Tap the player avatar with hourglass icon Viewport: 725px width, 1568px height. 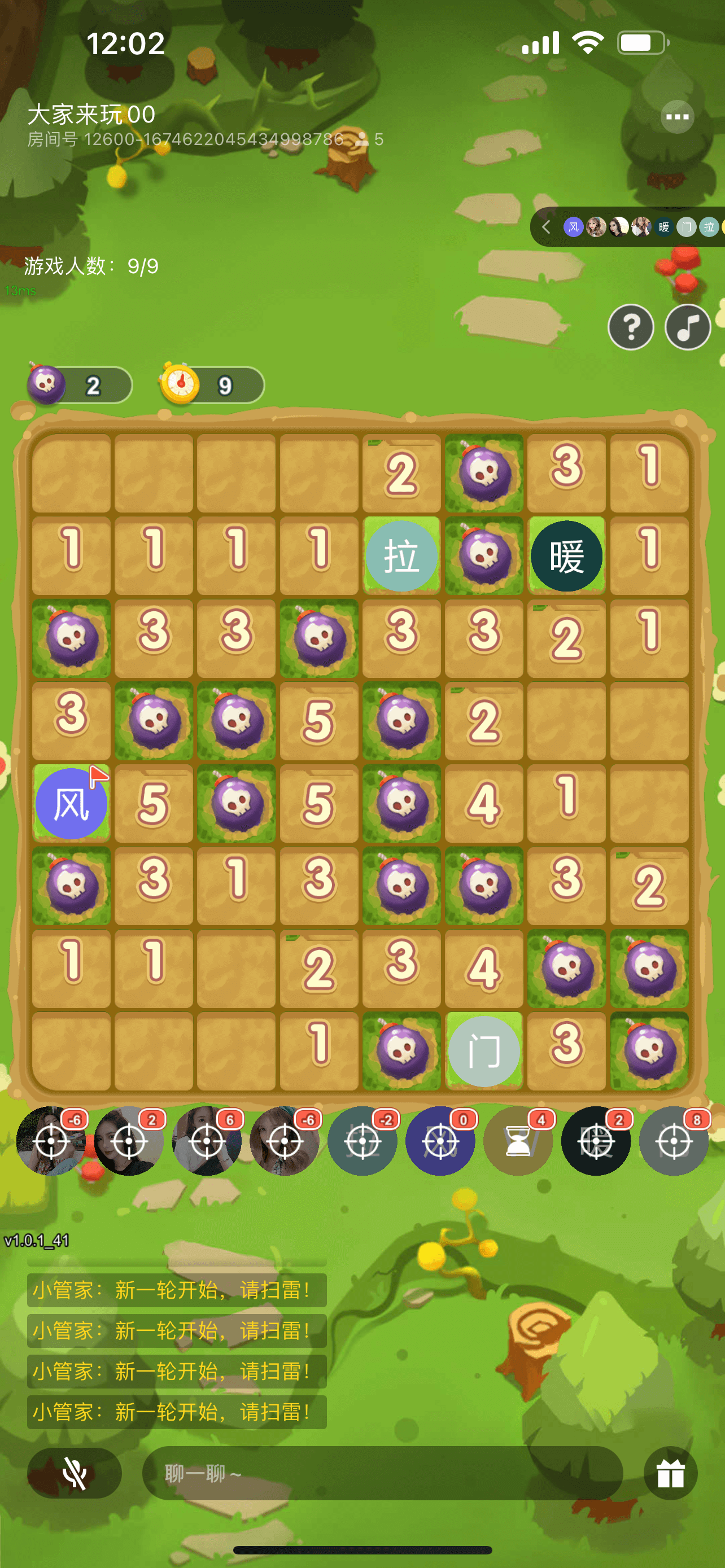518,1141
